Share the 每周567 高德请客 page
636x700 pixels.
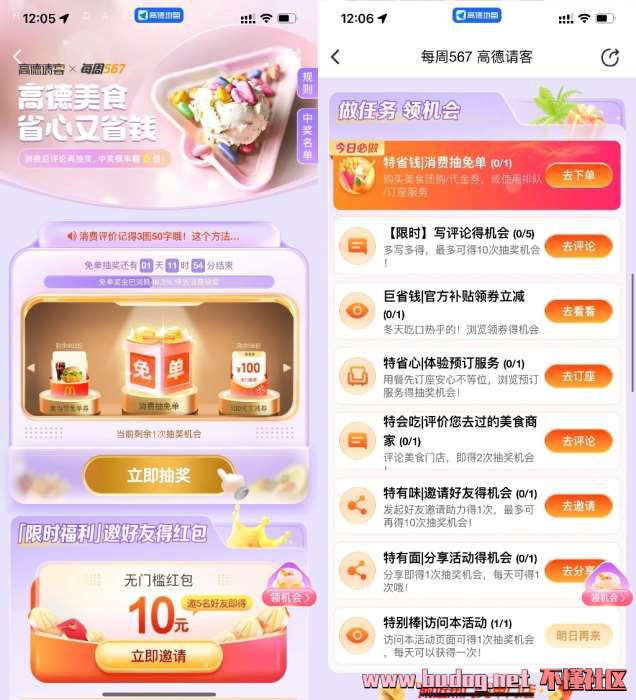click(x=609, y=58)
